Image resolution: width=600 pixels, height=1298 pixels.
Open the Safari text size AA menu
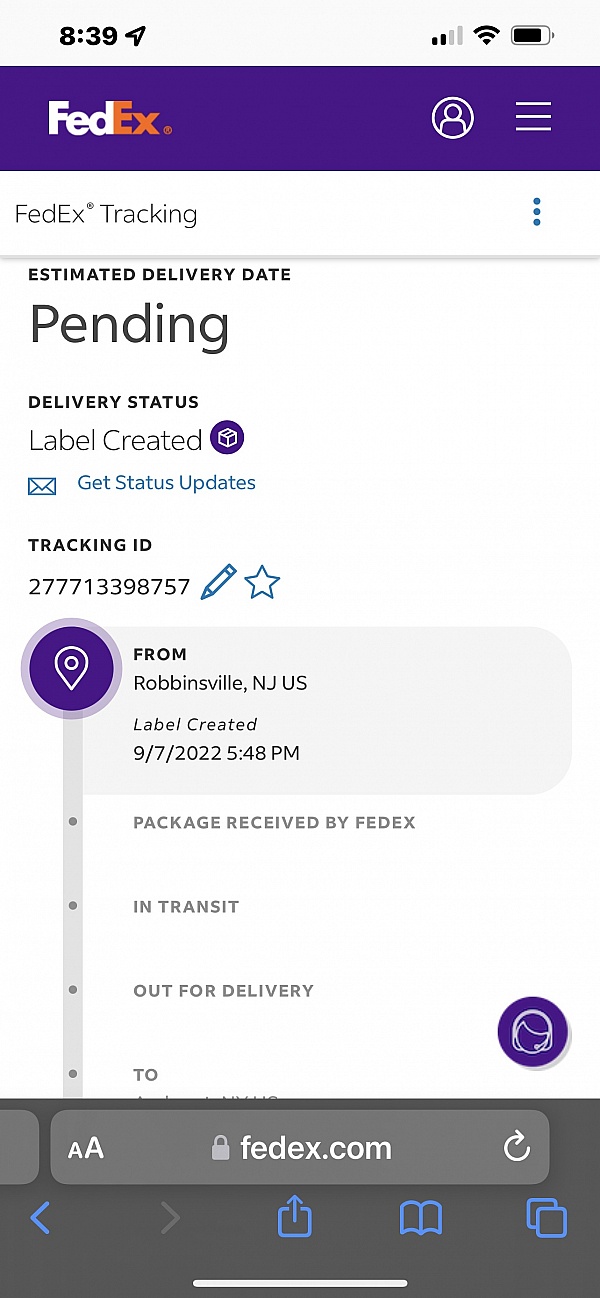(x=86, y=1148)
